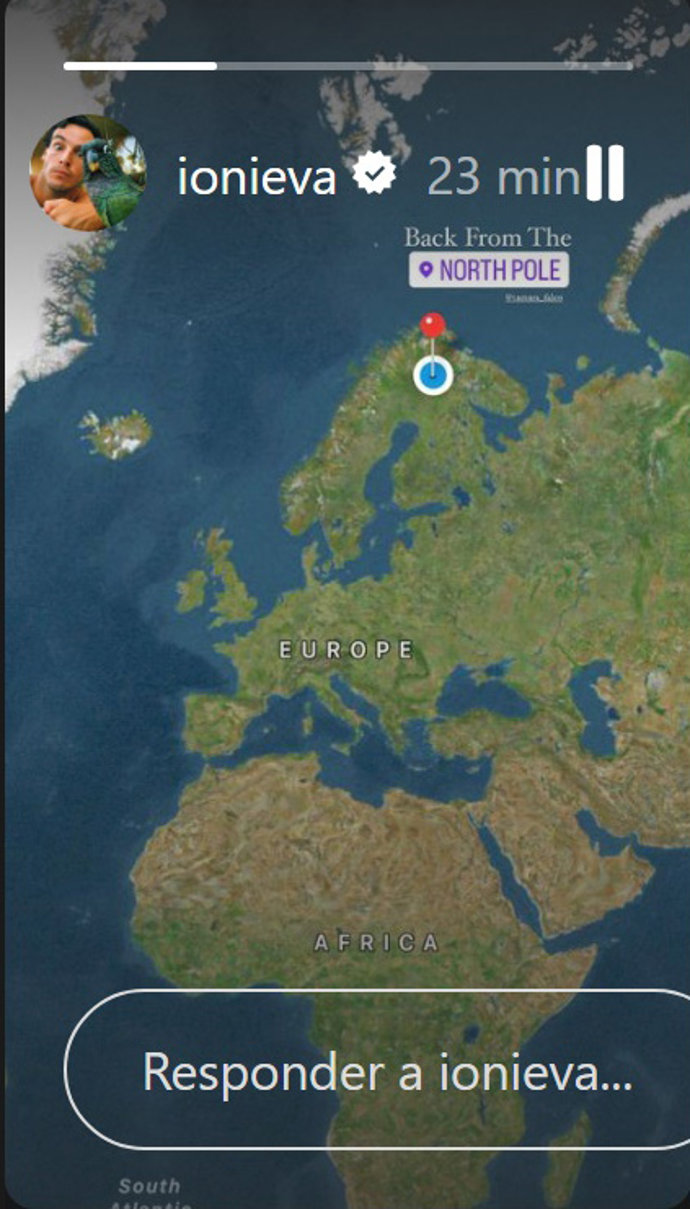
Task: Open the ionieva username link
Action: point(257,178)
